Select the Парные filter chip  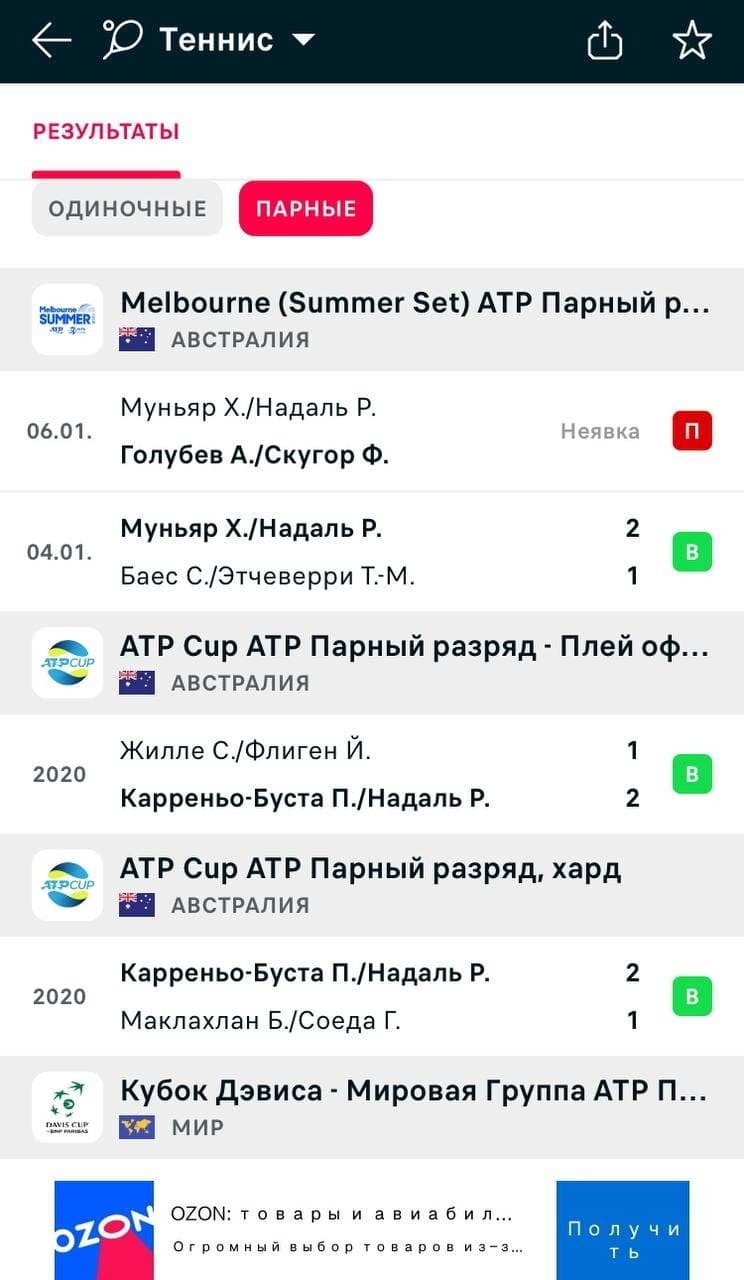pyautogui.click(x=306, y=208)
